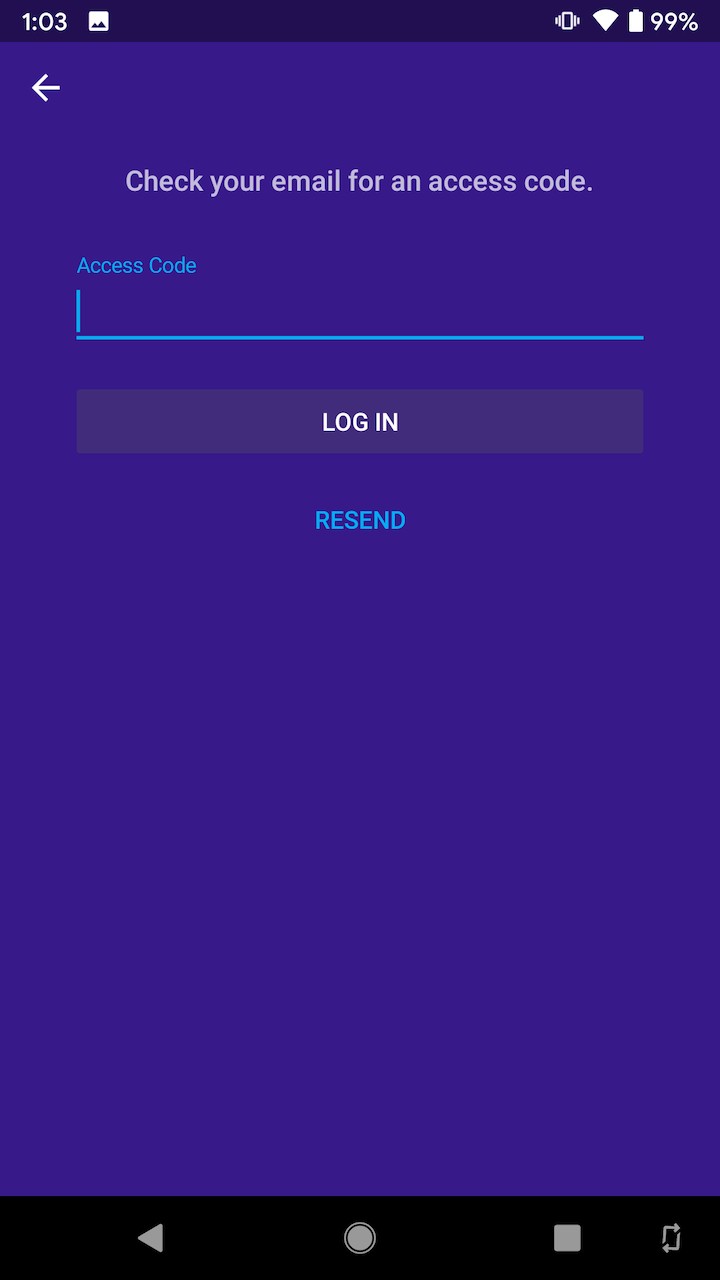
Task: Resend the access code email
Action: [360, 520]
